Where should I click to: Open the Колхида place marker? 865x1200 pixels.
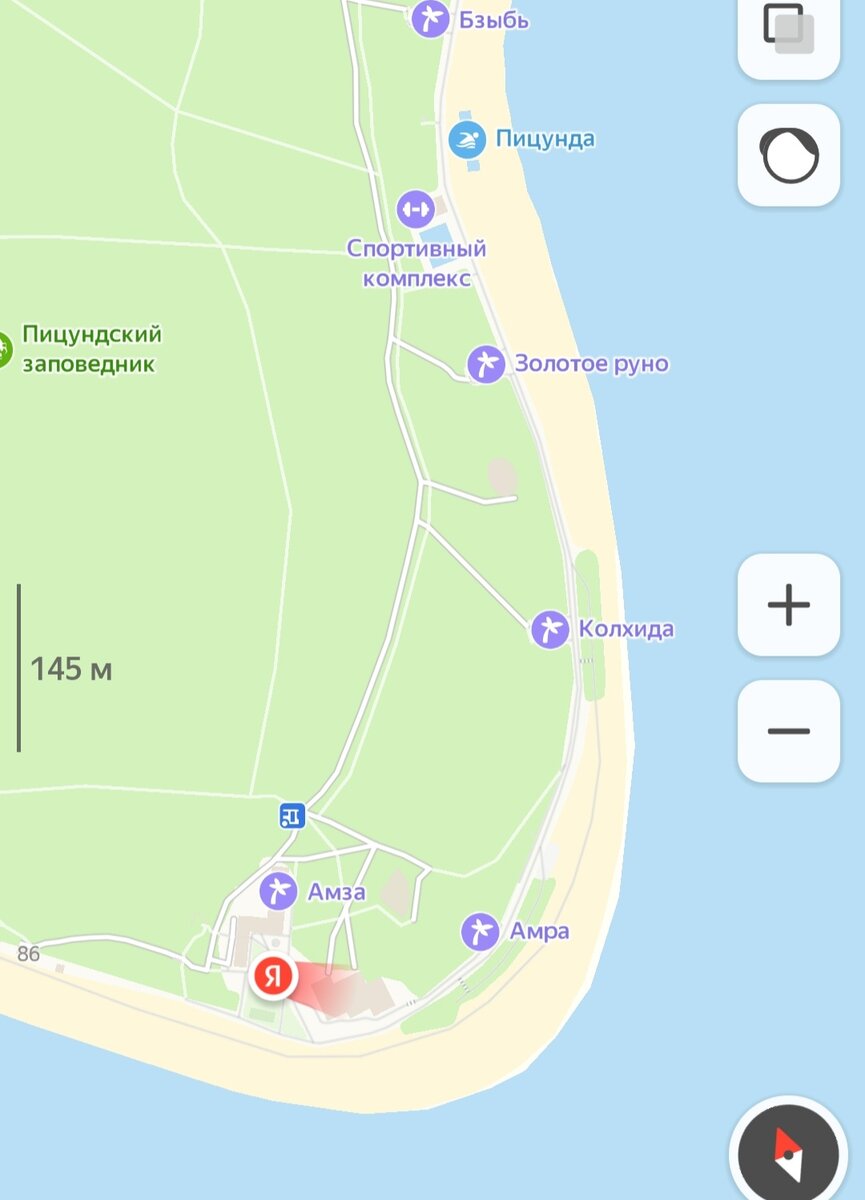point(550,629)
